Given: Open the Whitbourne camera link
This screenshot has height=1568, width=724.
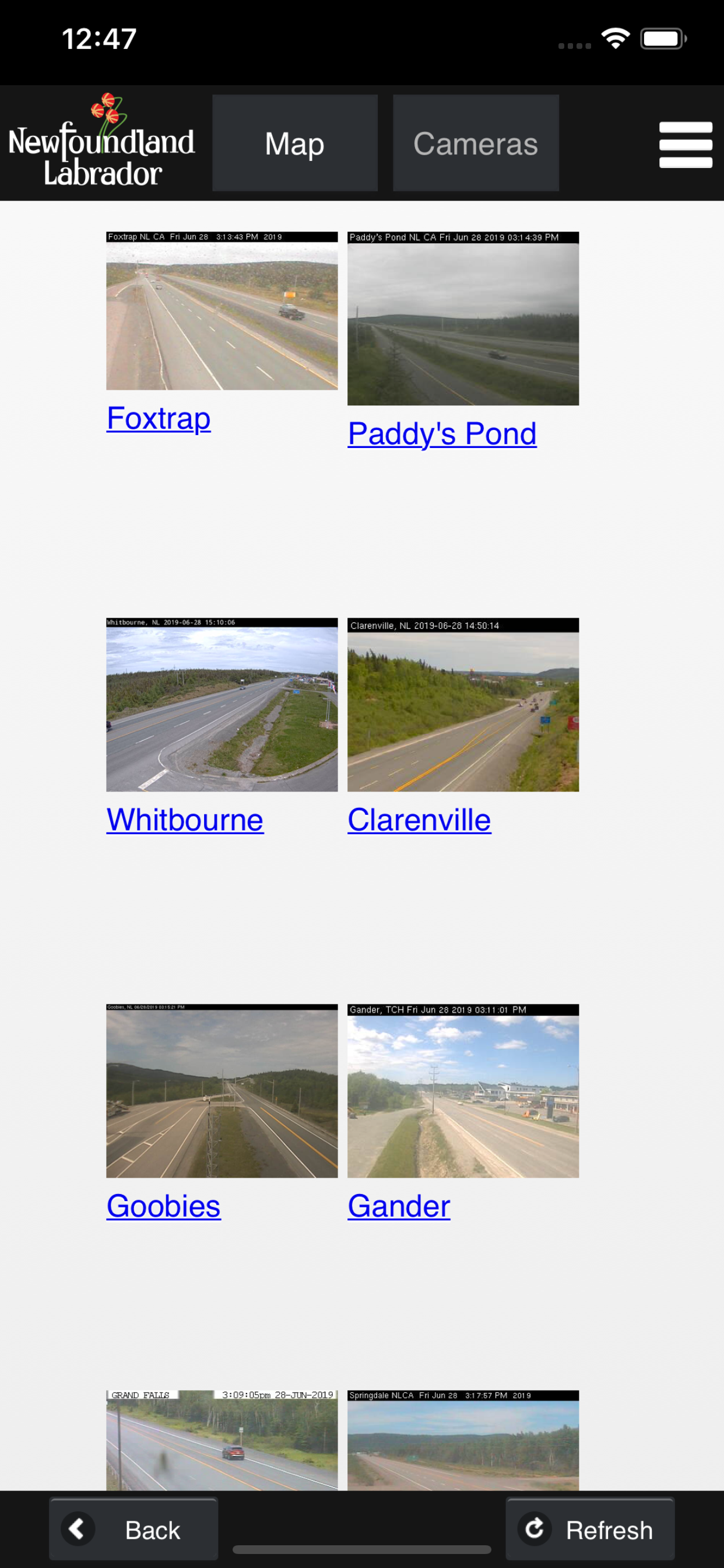Looking at the screenshot, I should (185, 820).
